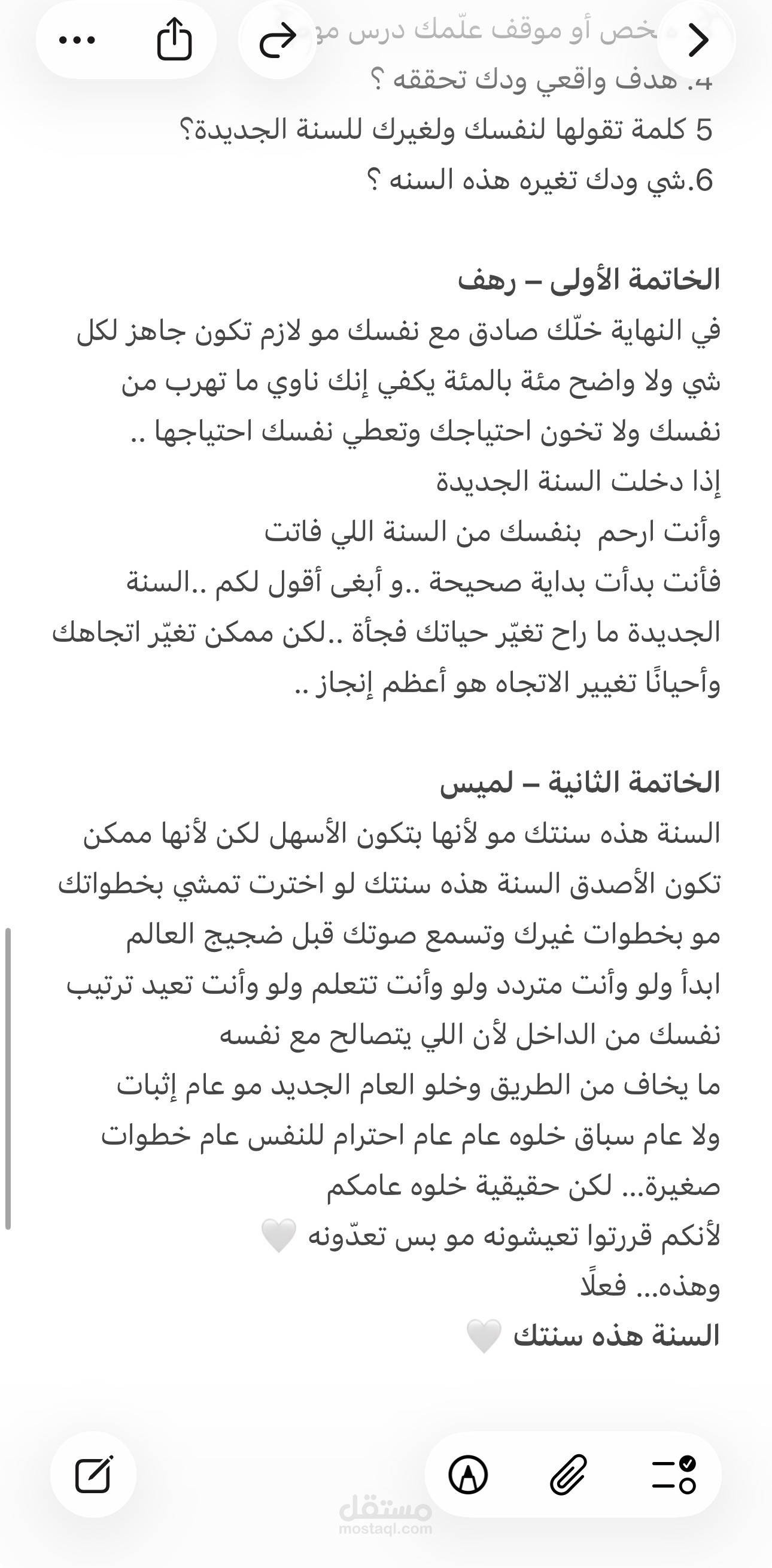This screenshot has height=1568, width=772.
Task: Insert a checklist in the note
Action: (674, 1474)
